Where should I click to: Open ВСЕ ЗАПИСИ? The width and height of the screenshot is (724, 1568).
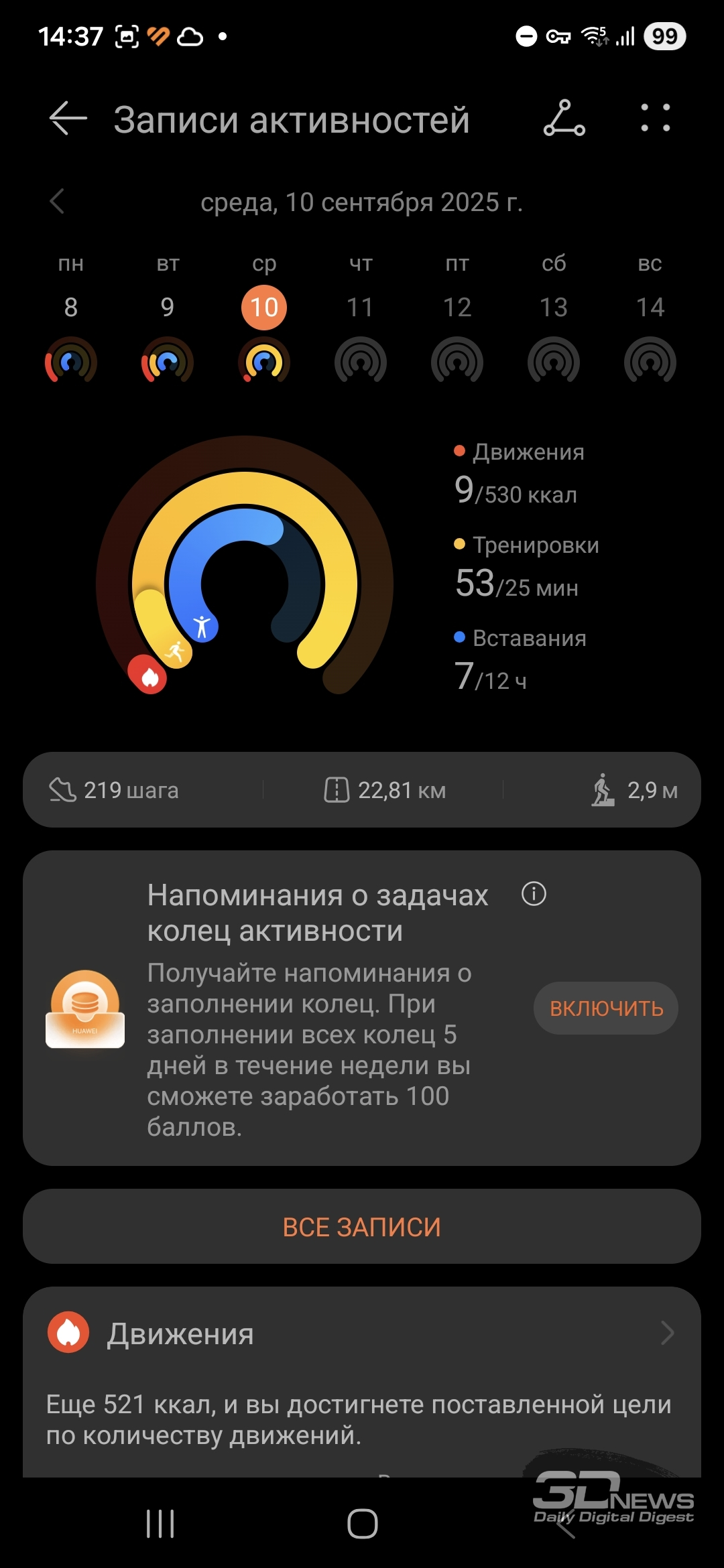(362, 1227)
